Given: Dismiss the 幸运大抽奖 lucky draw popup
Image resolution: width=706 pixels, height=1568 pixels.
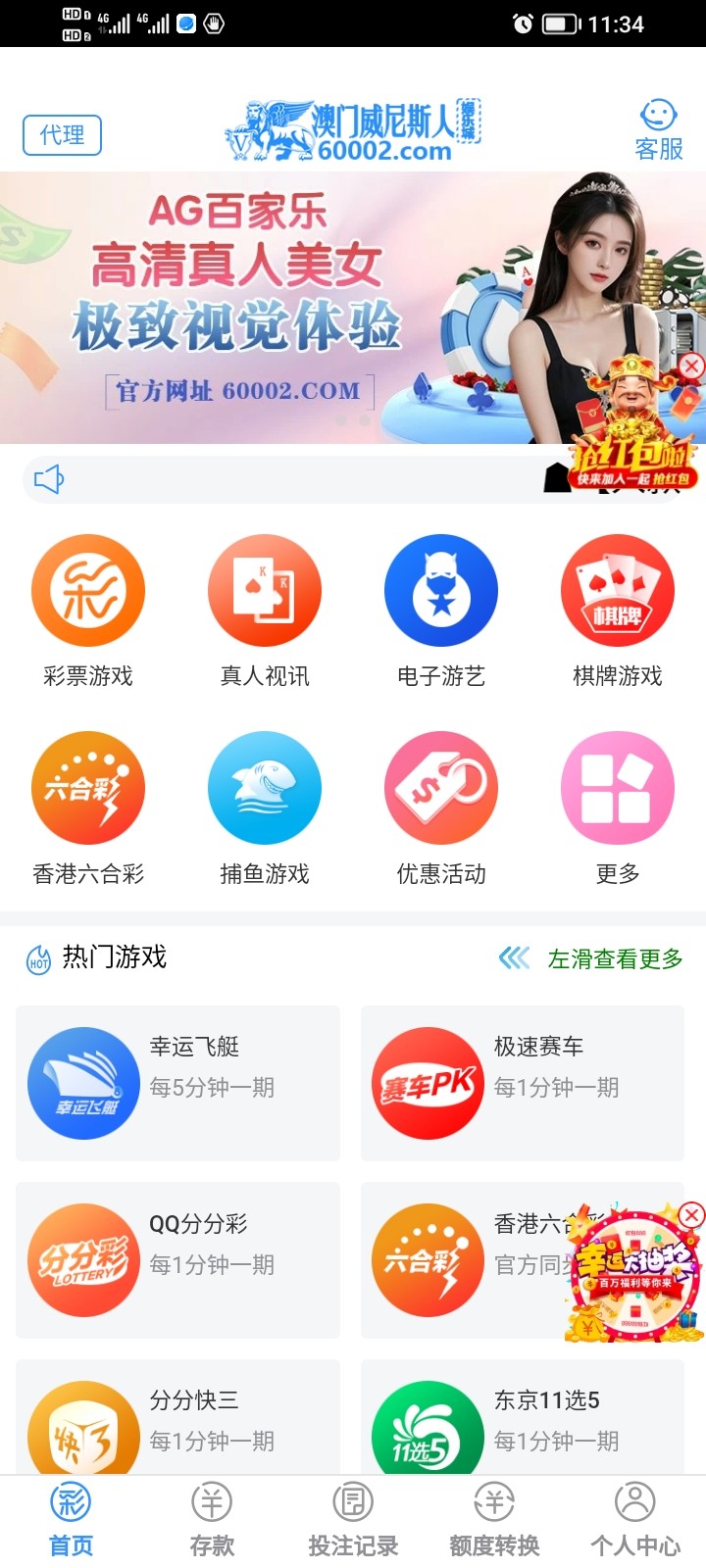Looking at the screenshot, I should [x=692, y=1215].
